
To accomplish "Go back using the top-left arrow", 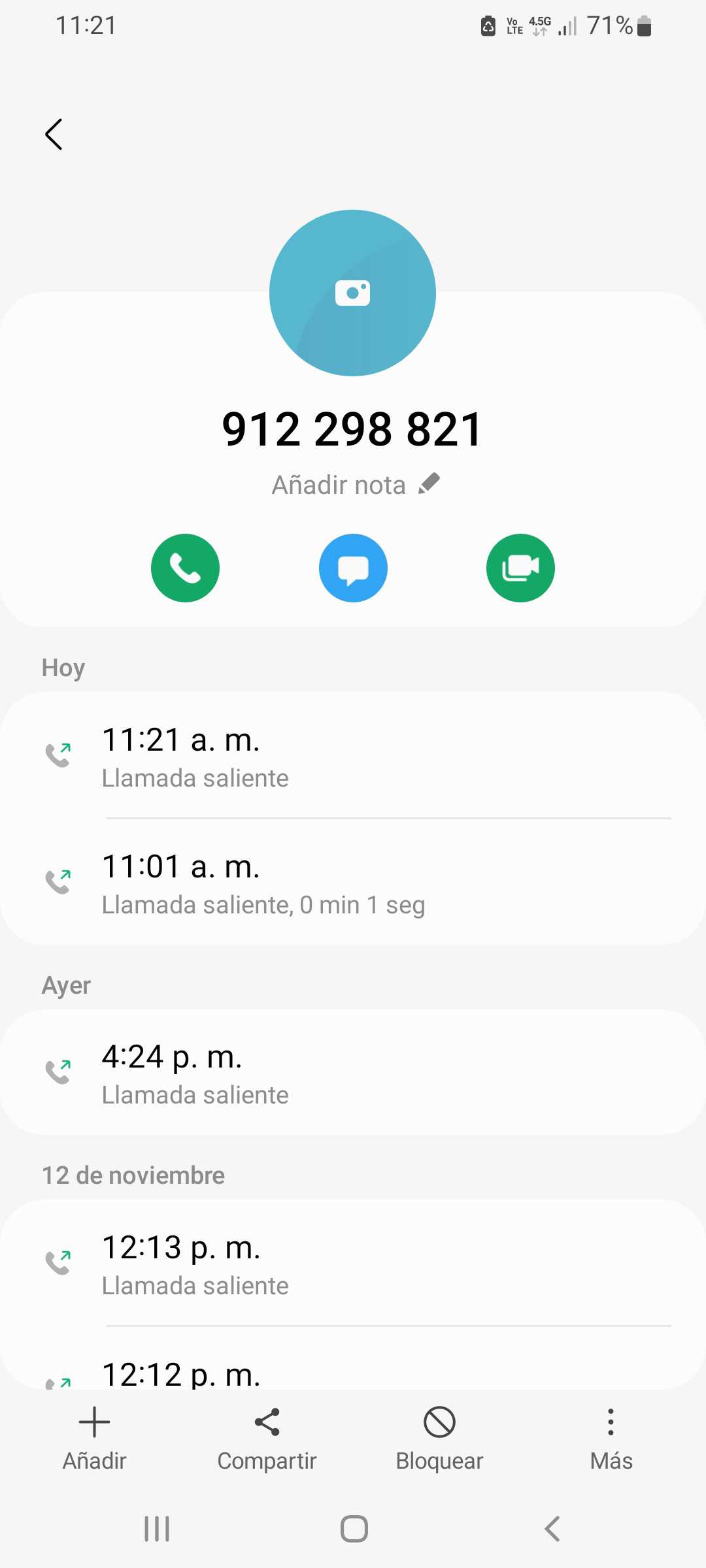I will 54,135.
